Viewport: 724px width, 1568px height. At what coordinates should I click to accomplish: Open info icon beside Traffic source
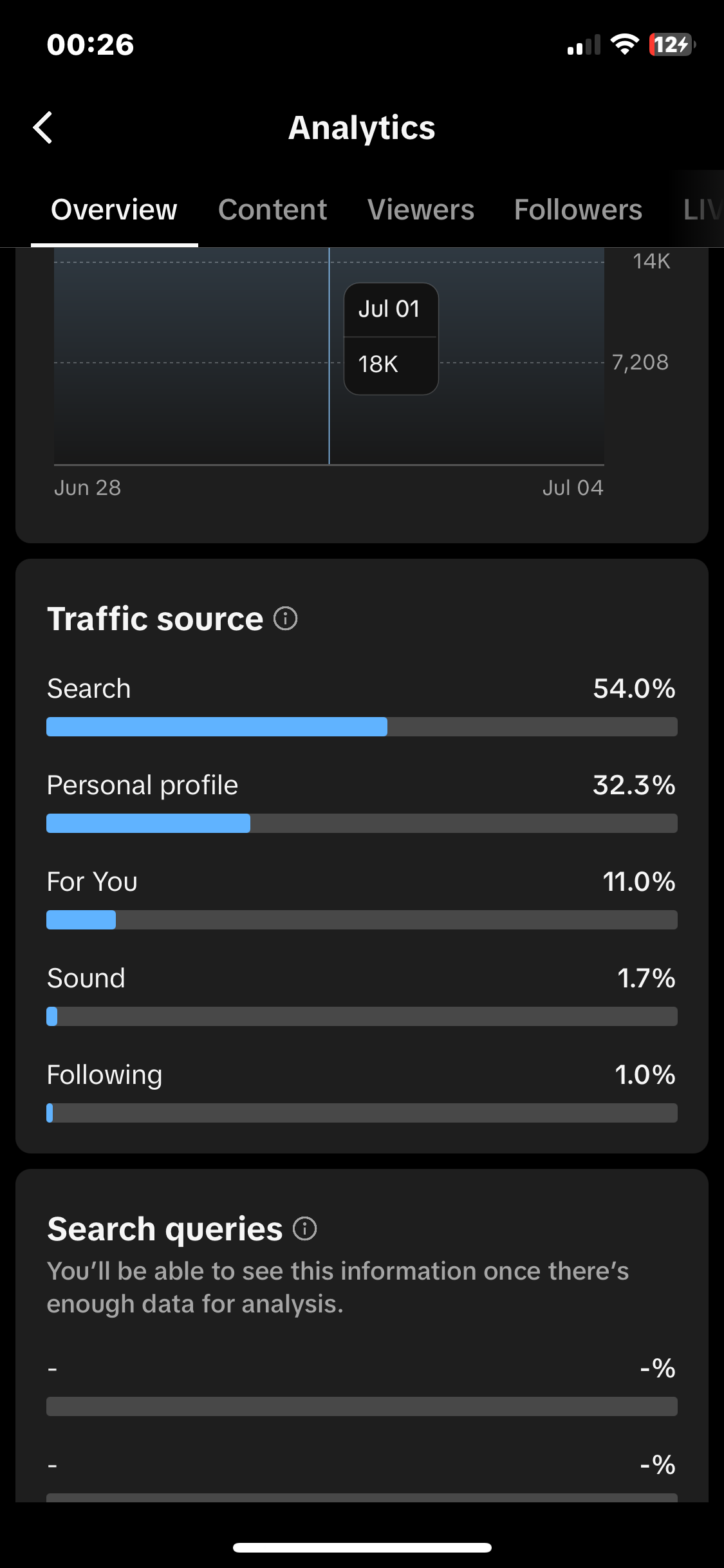[x=286, y=619]
